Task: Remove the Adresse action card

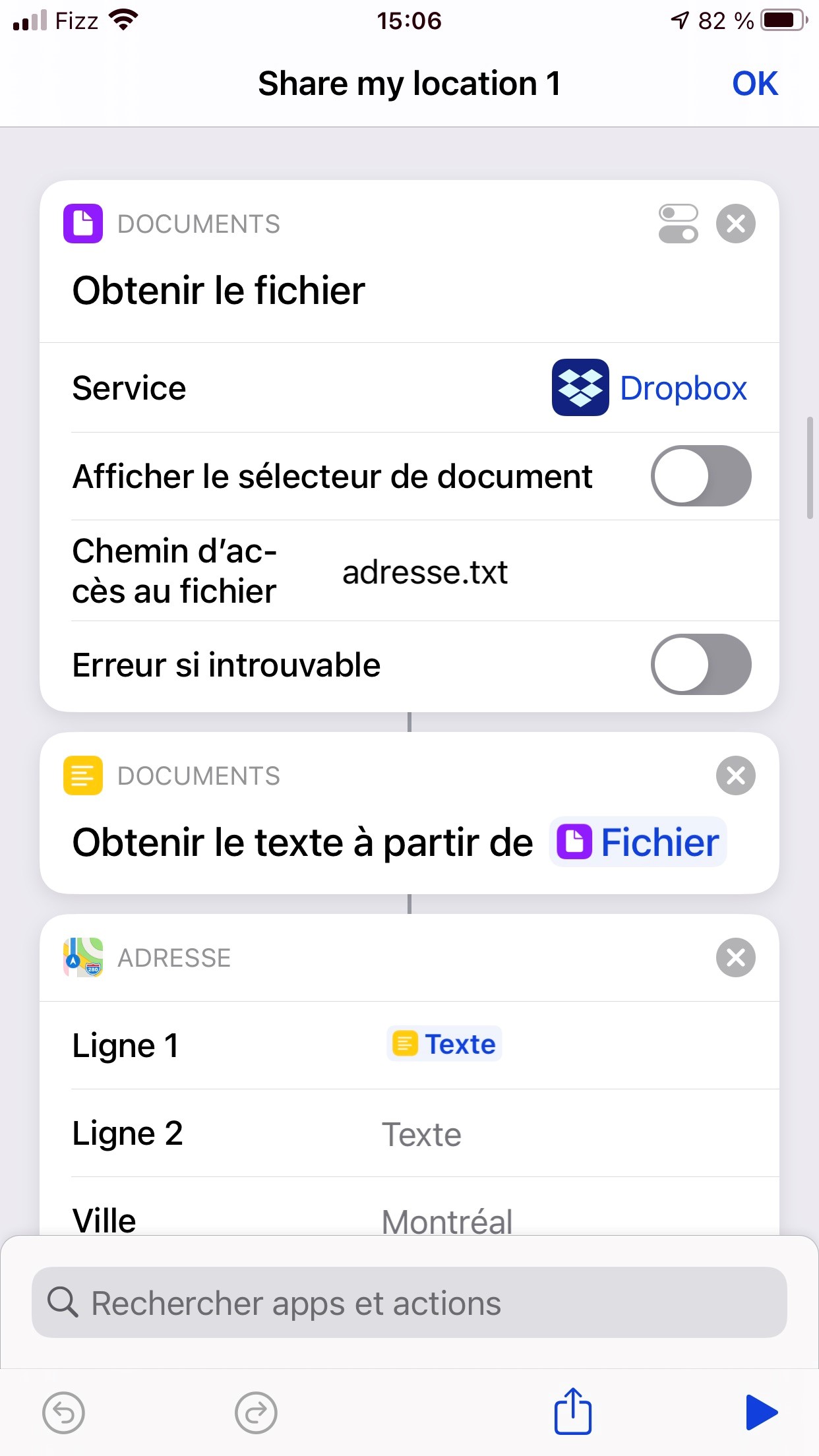Action: pos(735,957)
